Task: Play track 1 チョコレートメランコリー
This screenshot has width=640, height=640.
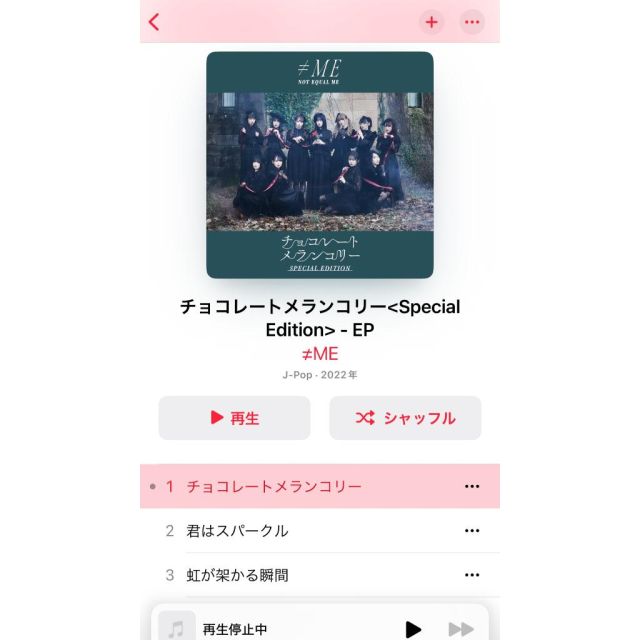Action: (x=275, y=486)
